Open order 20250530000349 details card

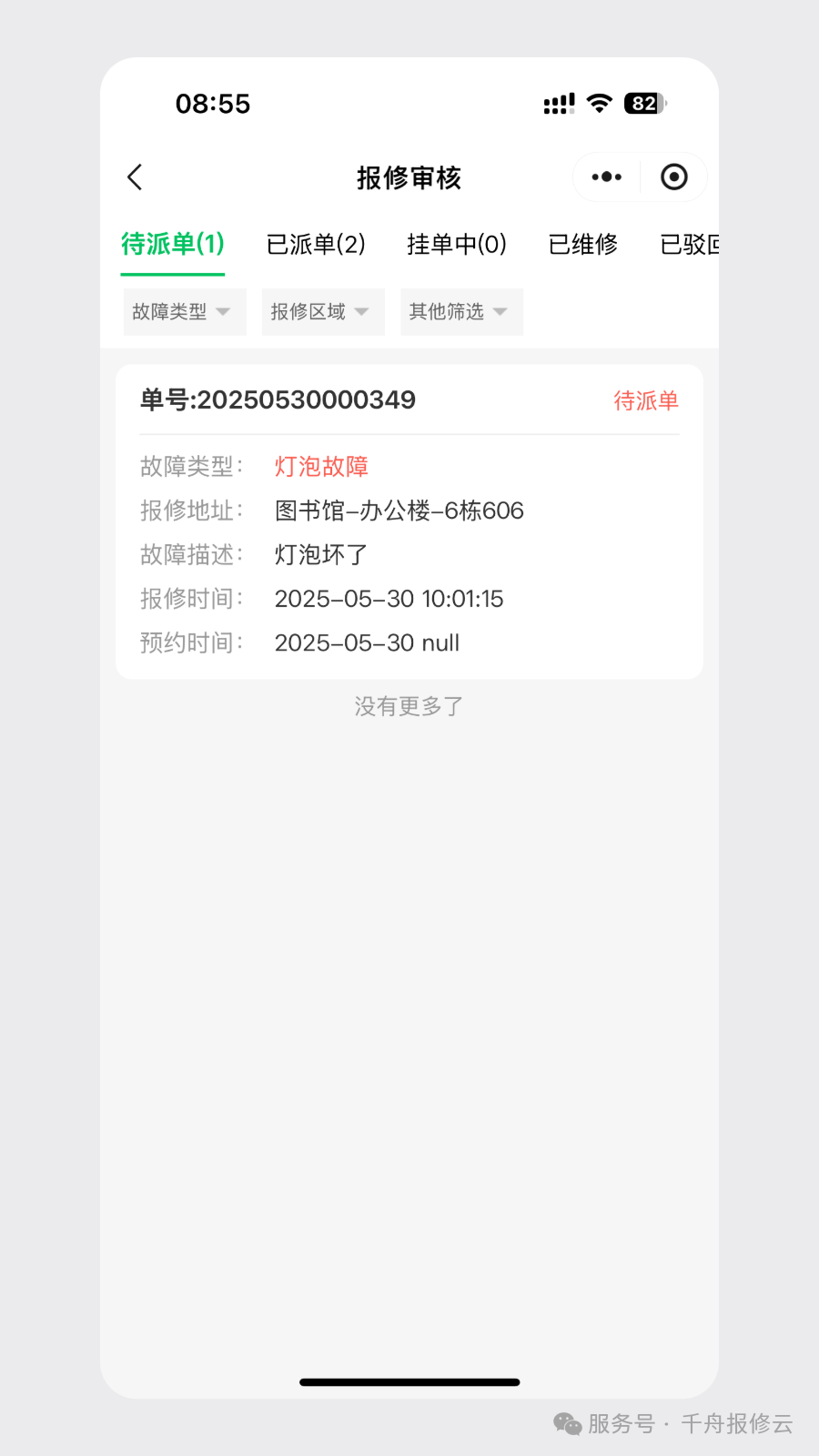click(x=409, y=521)
